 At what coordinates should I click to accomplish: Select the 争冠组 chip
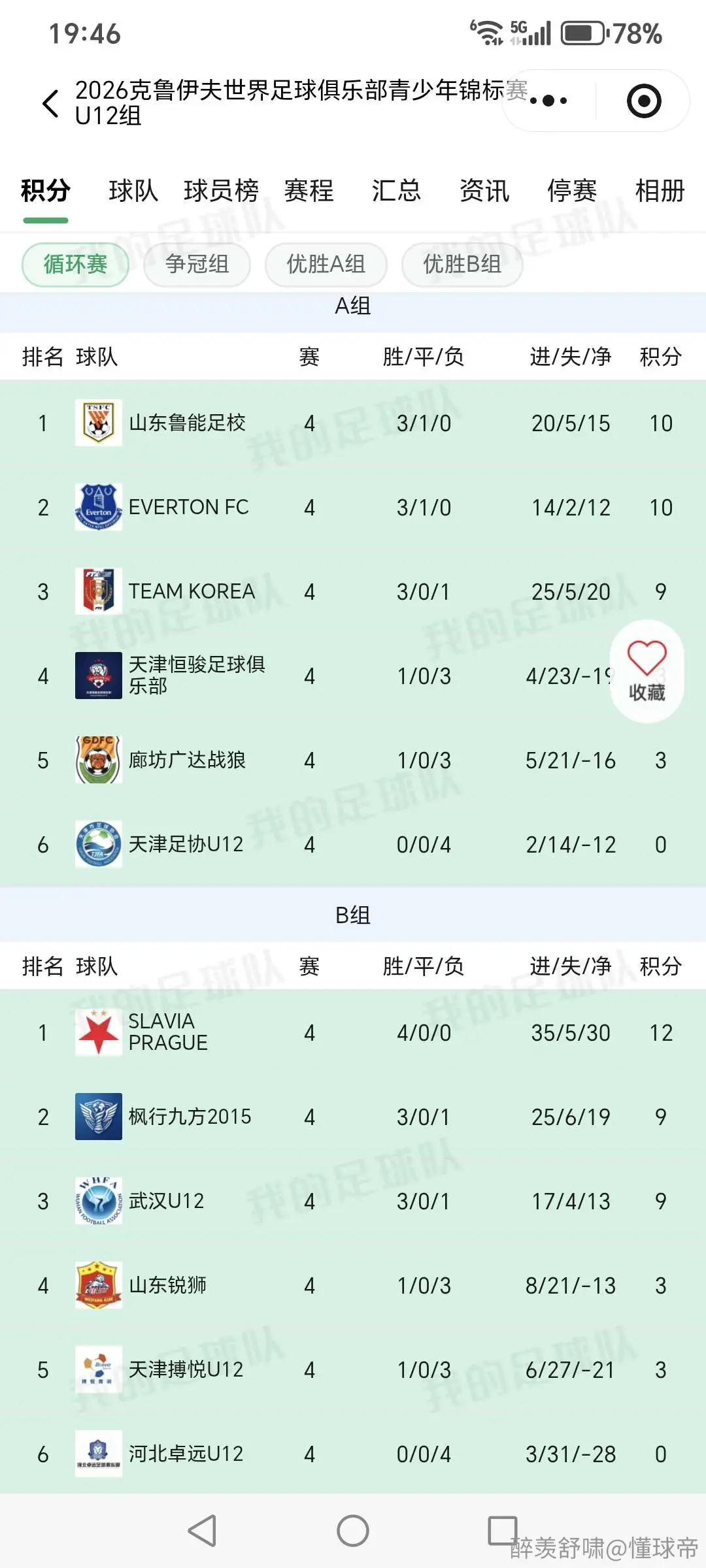197,265
